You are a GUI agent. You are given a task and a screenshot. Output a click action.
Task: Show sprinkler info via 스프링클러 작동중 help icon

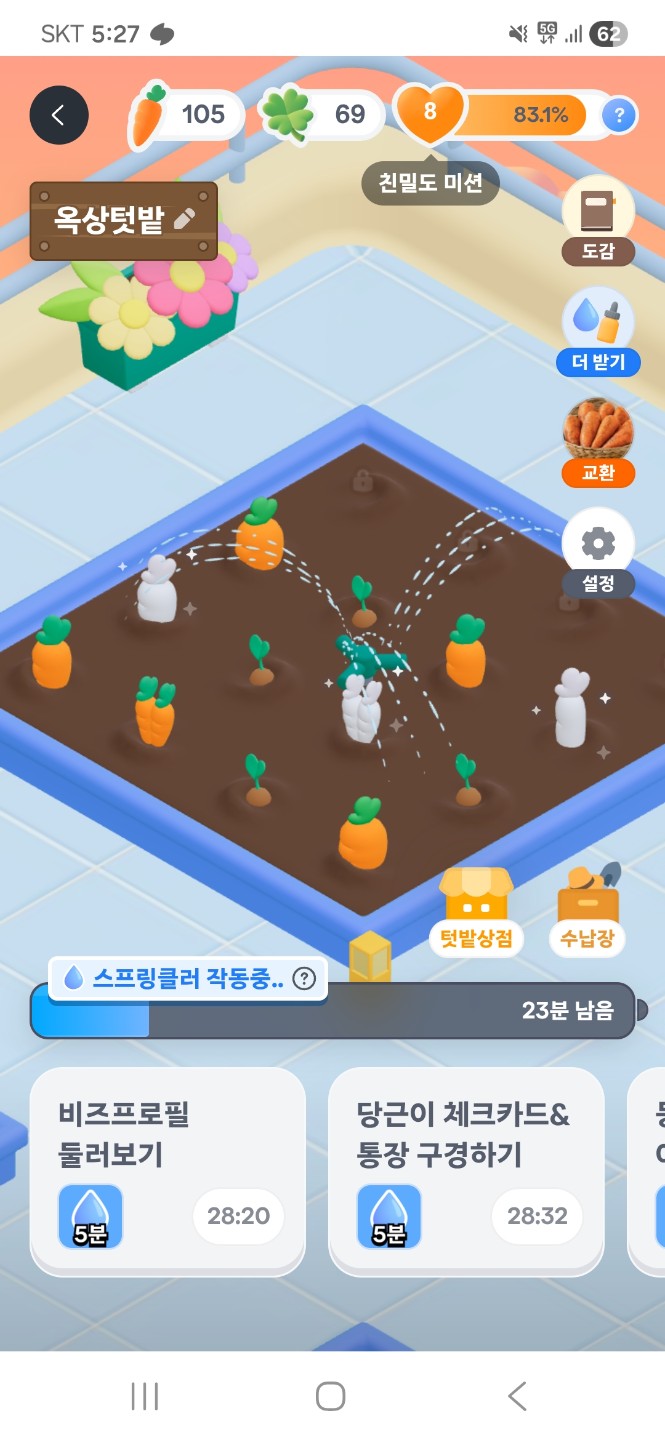pyautogui.click(x=304, y=979)
